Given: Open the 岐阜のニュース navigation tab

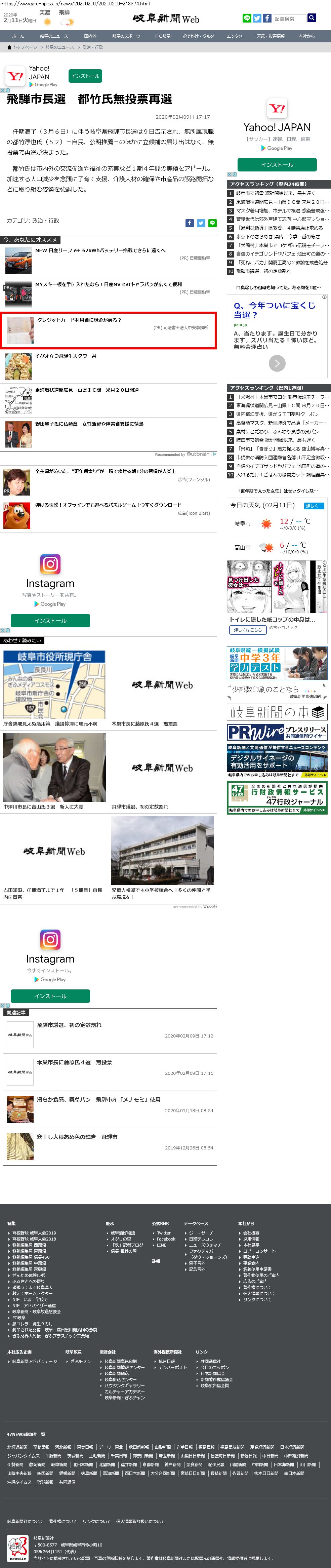Looking at the screenshot, I should [x=54, y=37].
